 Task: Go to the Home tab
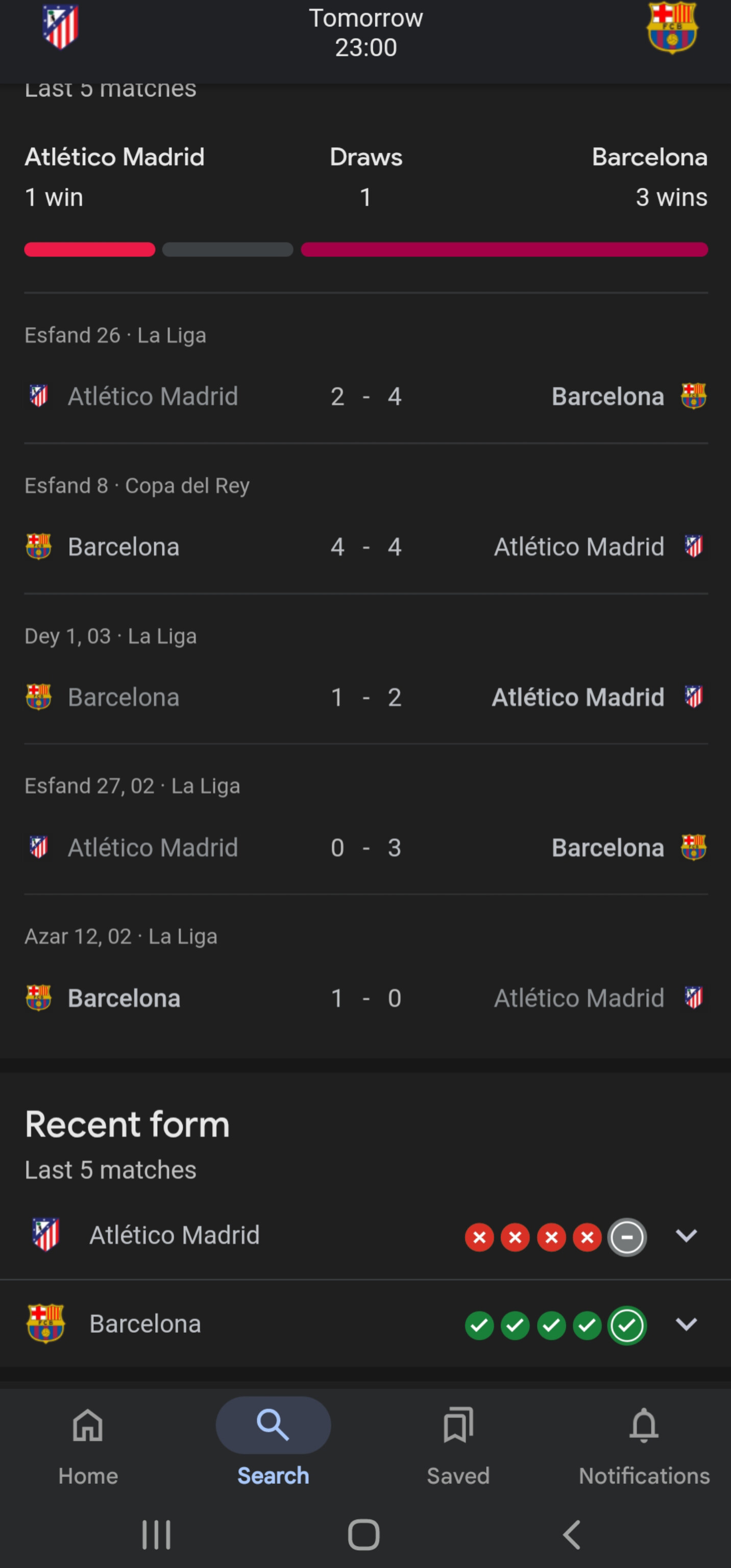coord(88,1447)
